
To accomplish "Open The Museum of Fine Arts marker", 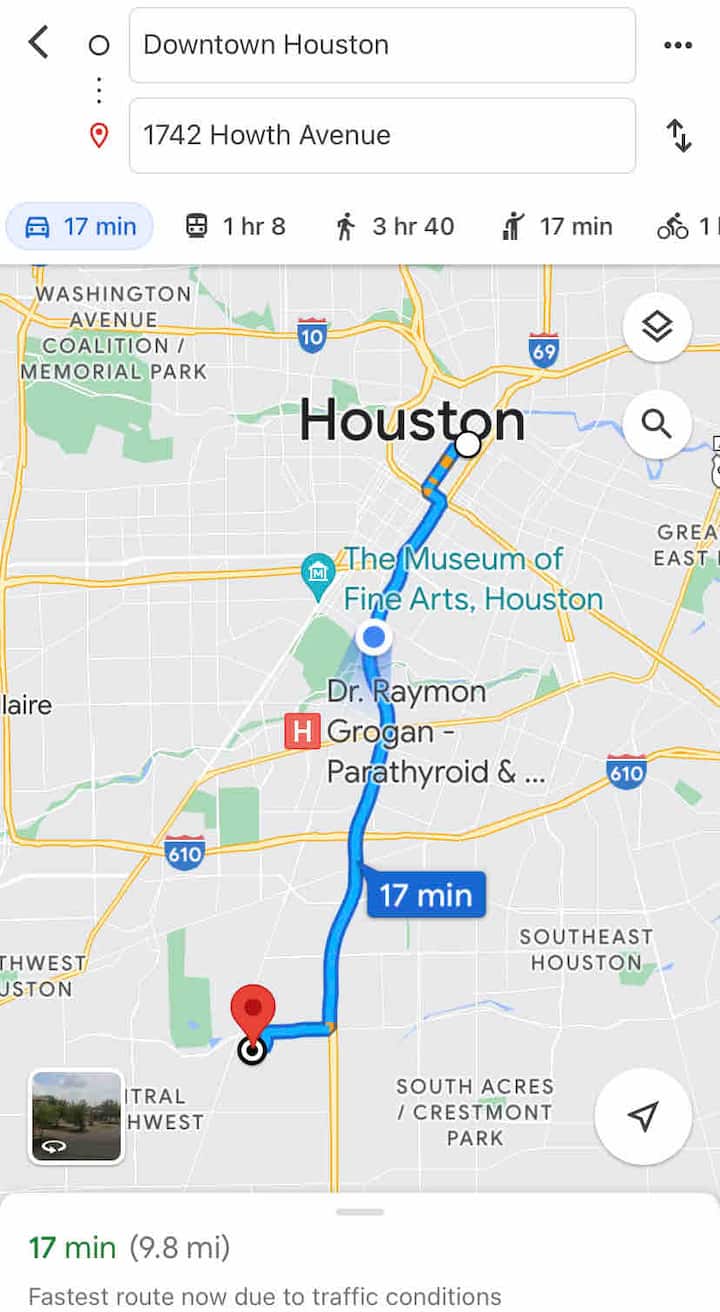I will pyautogui.click(x=318, y=574).
